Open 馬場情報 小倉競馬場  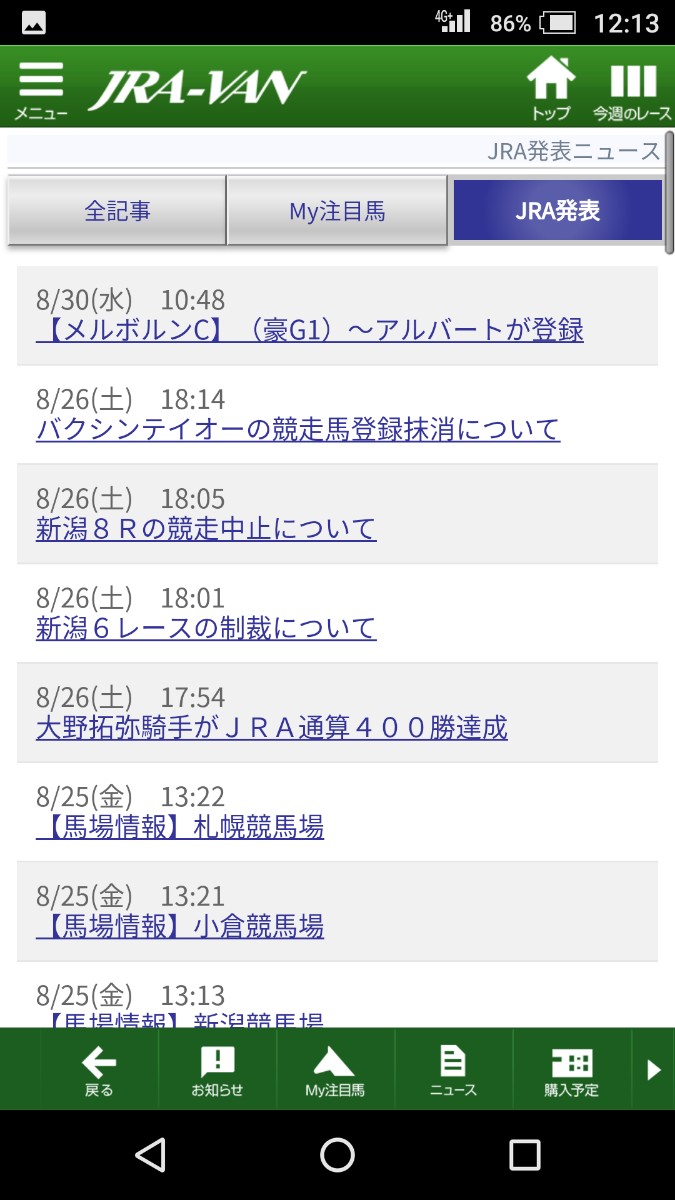click(179, 927)
